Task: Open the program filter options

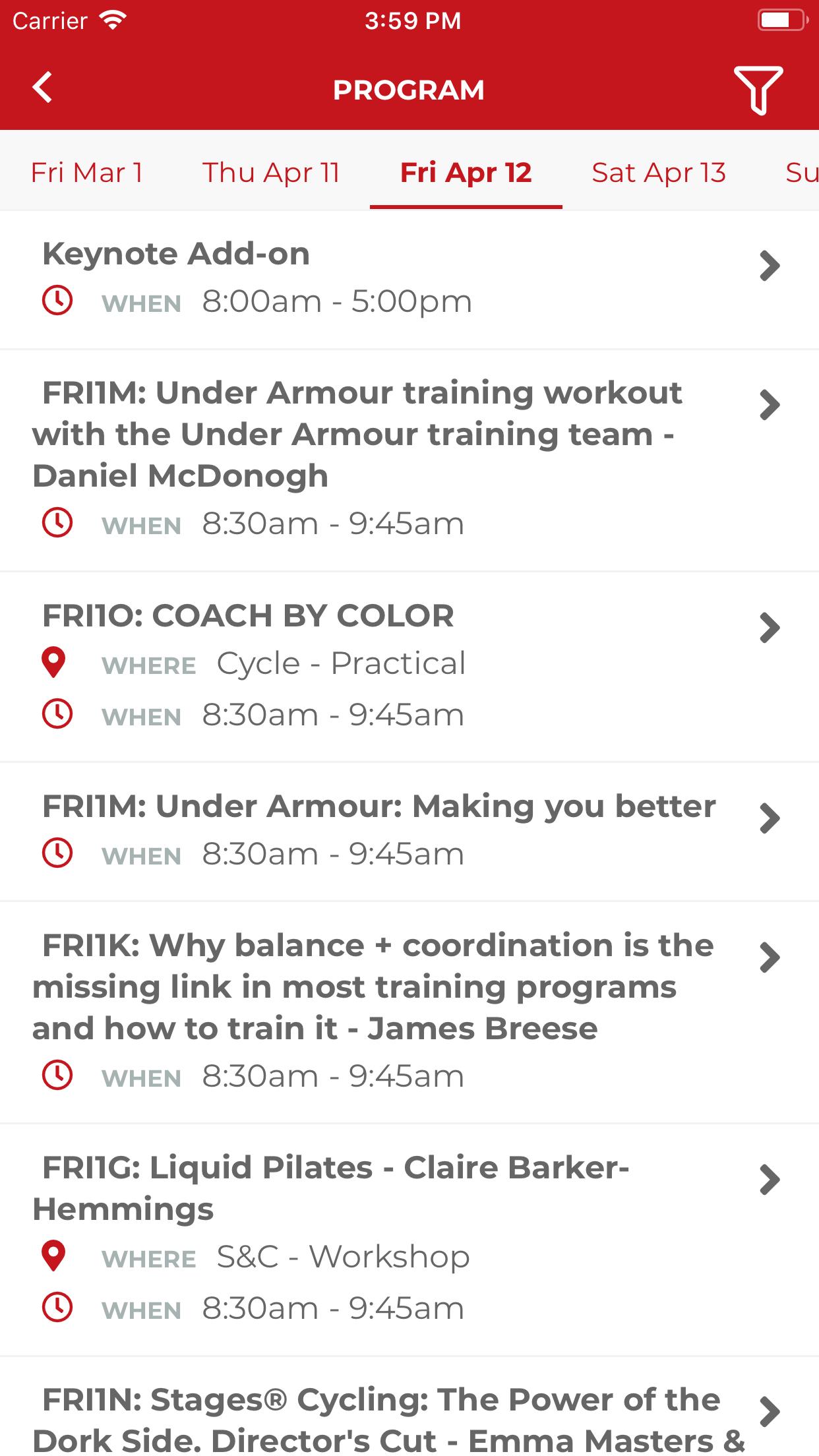Action: coord(758,90)
